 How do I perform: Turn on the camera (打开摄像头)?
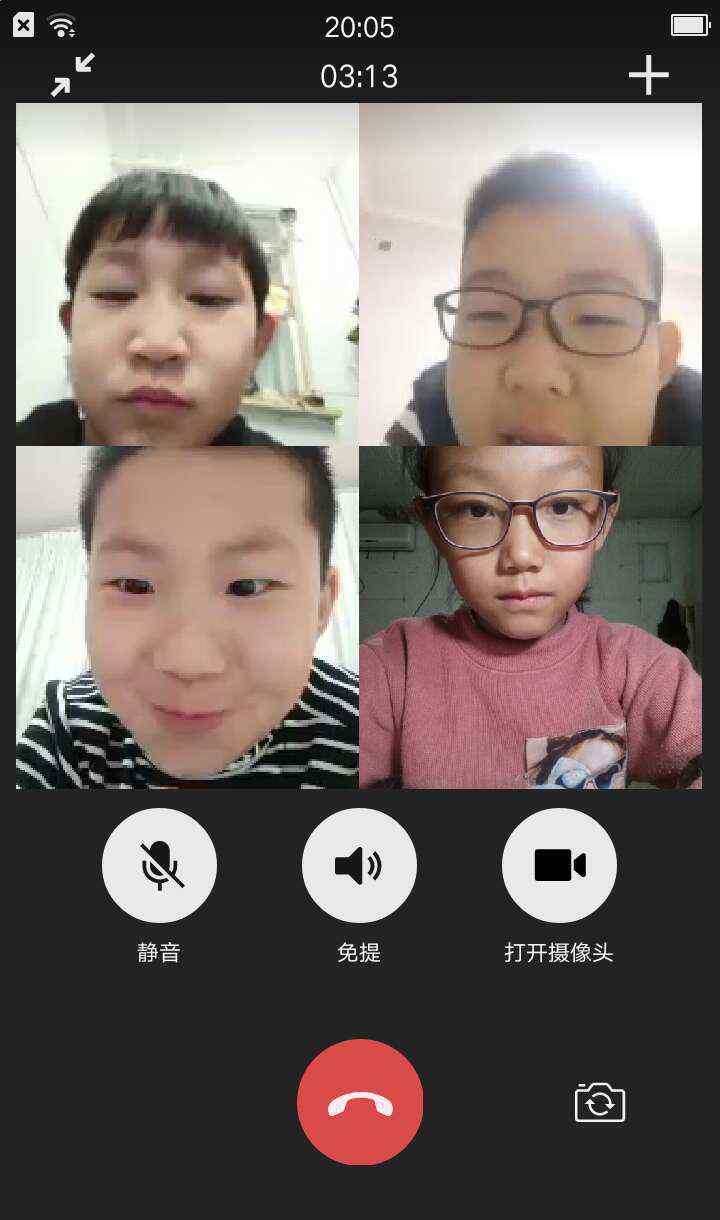[x=559, y=865]
